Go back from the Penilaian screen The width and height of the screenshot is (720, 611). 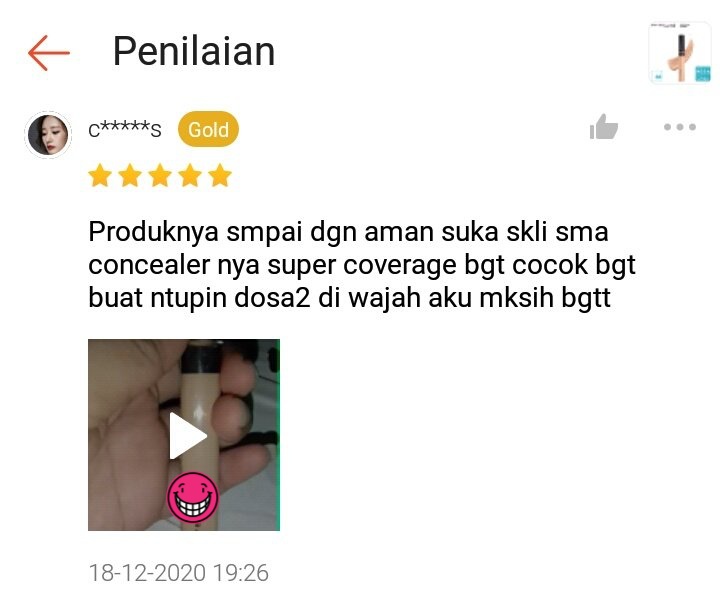click(x=48, y=52)
